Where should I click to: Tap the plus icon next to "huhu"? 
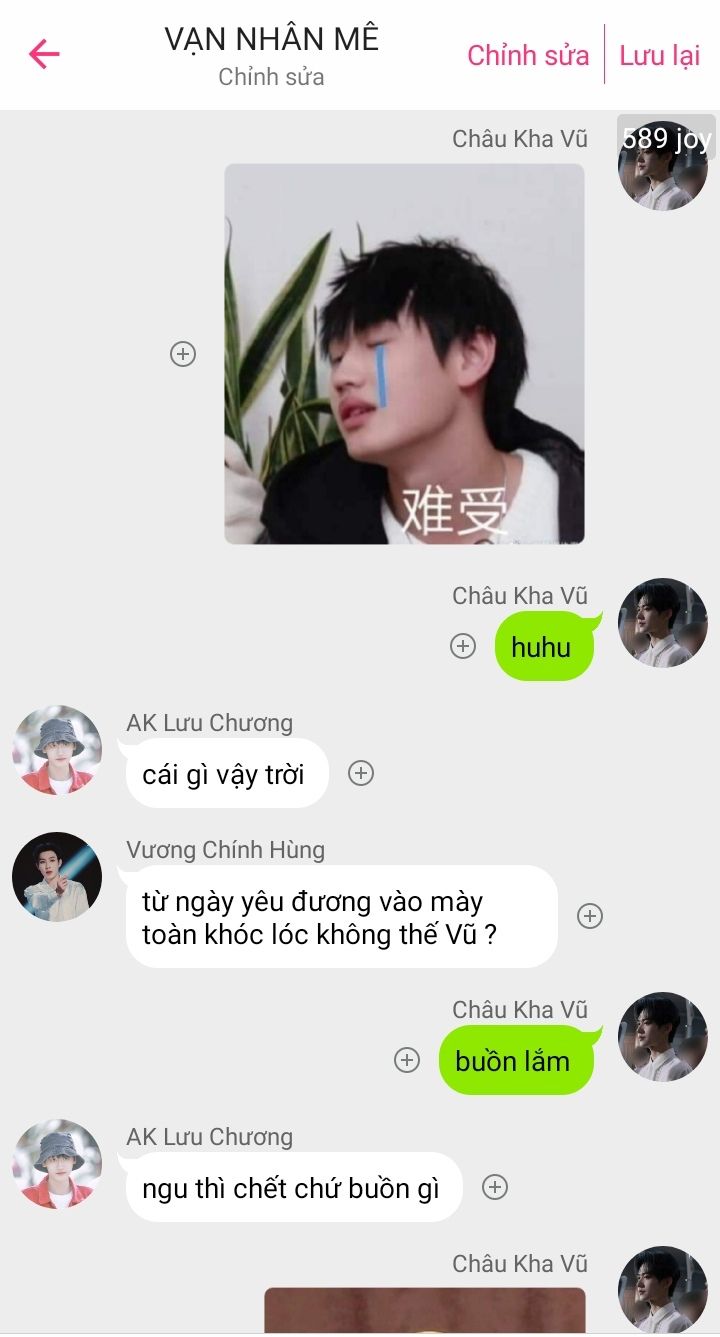coord(463,646)
